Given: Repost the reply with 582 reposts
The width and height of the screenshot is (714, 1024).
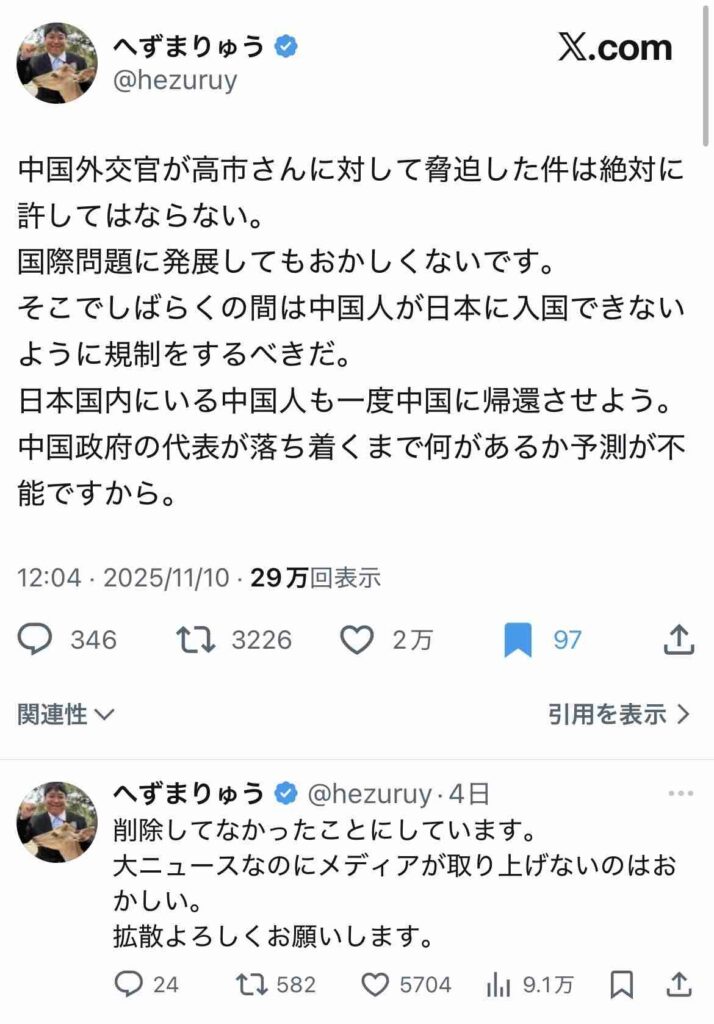Looking at the screenshot, I should coord(246,985).
